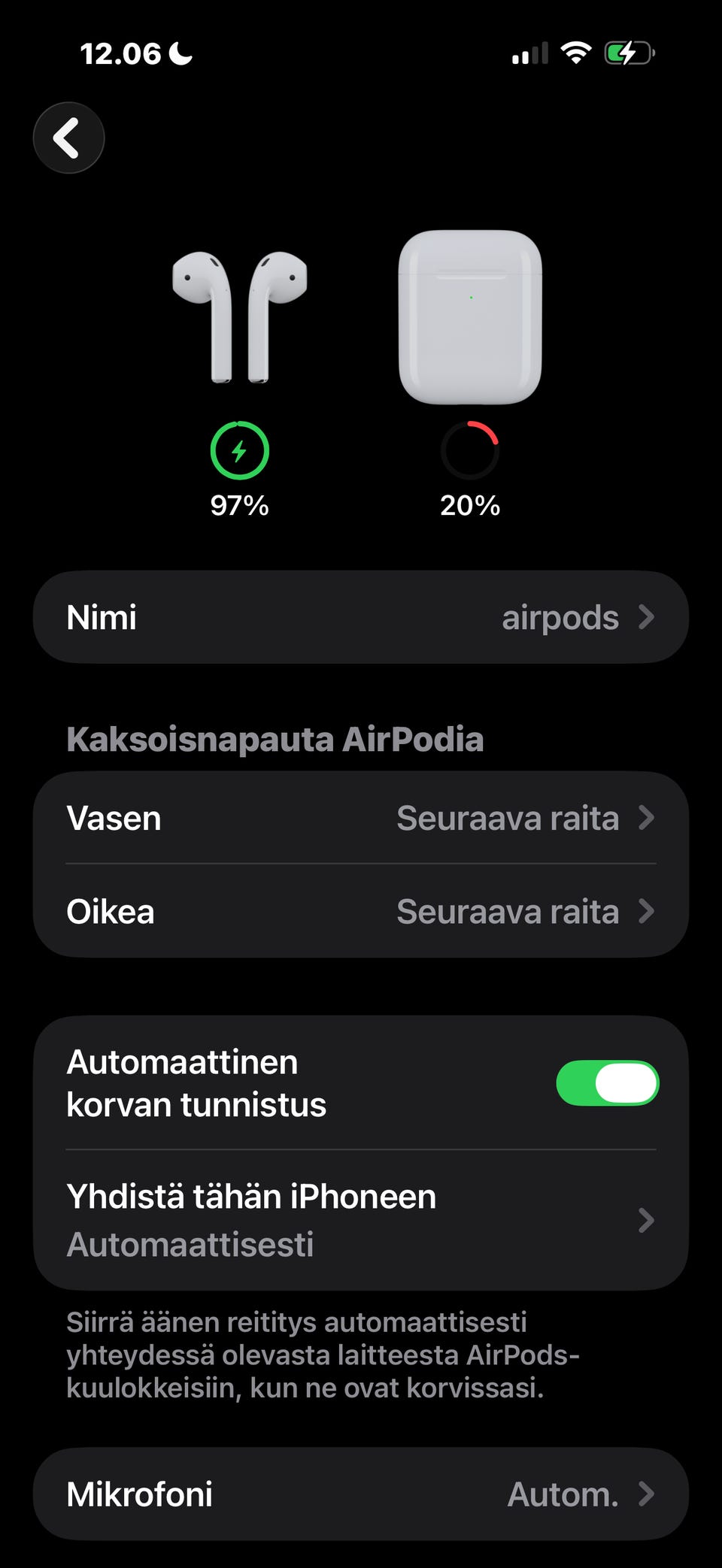The image size is (722, 1568).
Task: Go back using the back arrow
Action: pyautogui.click(x=68, y=138)
